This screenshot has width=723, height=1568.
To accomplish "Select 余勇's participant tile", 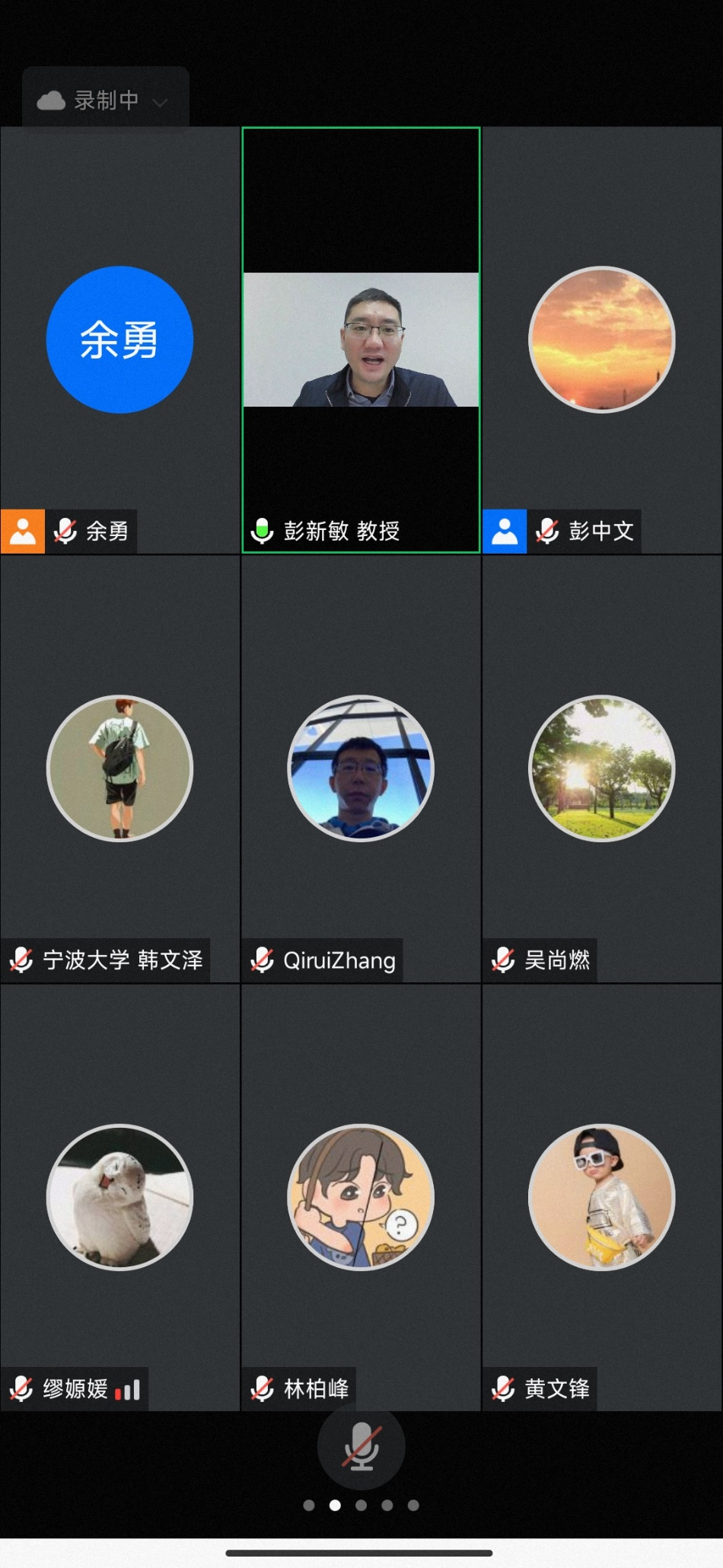I will click(x=119, y=340).
